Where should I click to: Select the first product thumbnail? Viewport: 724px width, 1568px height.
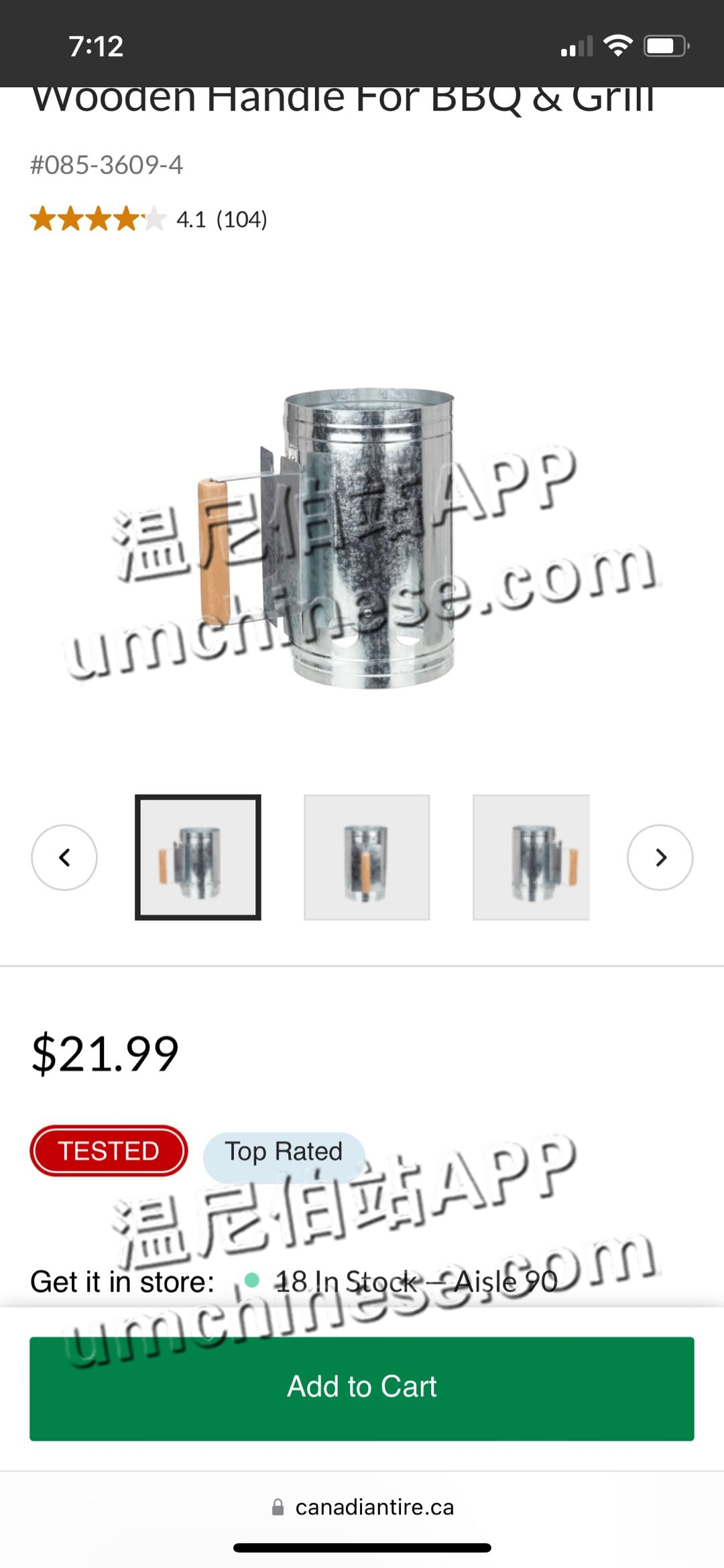(x=198, y=857)
